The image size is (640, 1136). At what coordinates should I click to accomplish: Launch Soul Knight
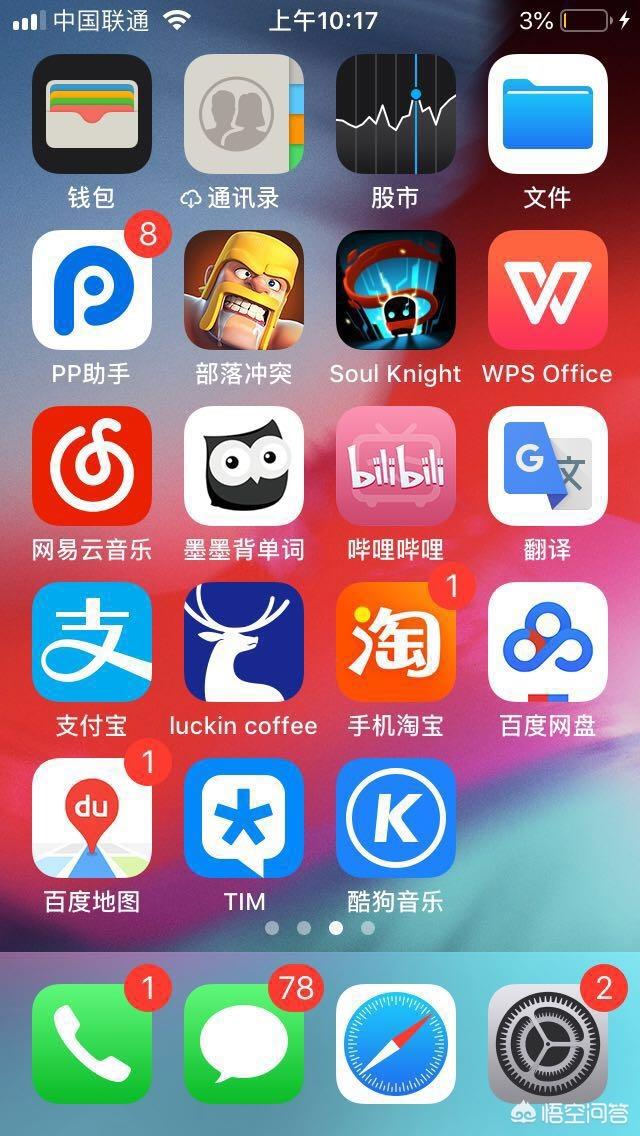(x=396, y=290)
